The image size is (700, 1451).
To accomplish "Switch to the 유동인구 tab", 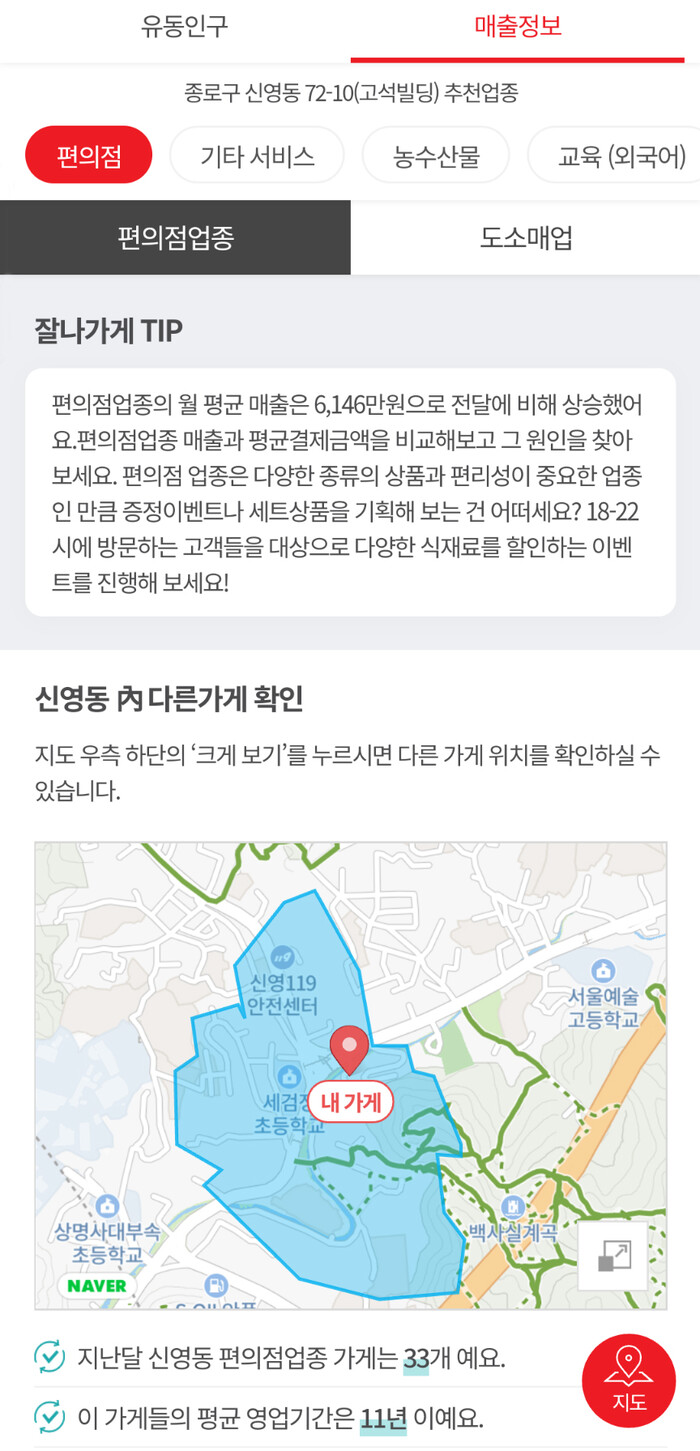I will [184, 27].
